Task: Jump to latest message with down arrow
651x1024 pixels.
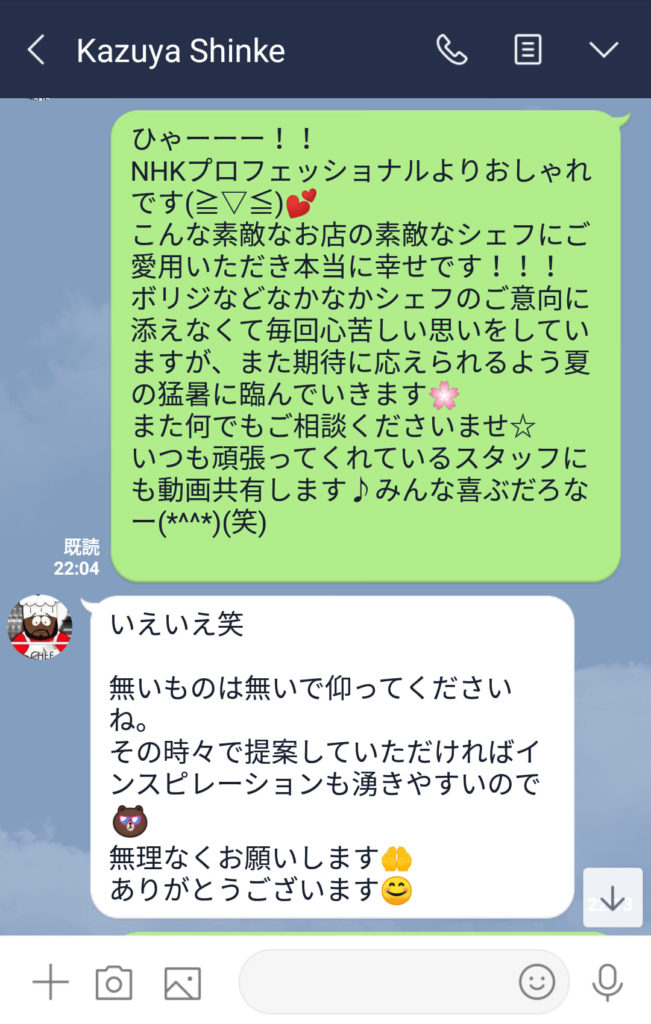Action: 612,897
